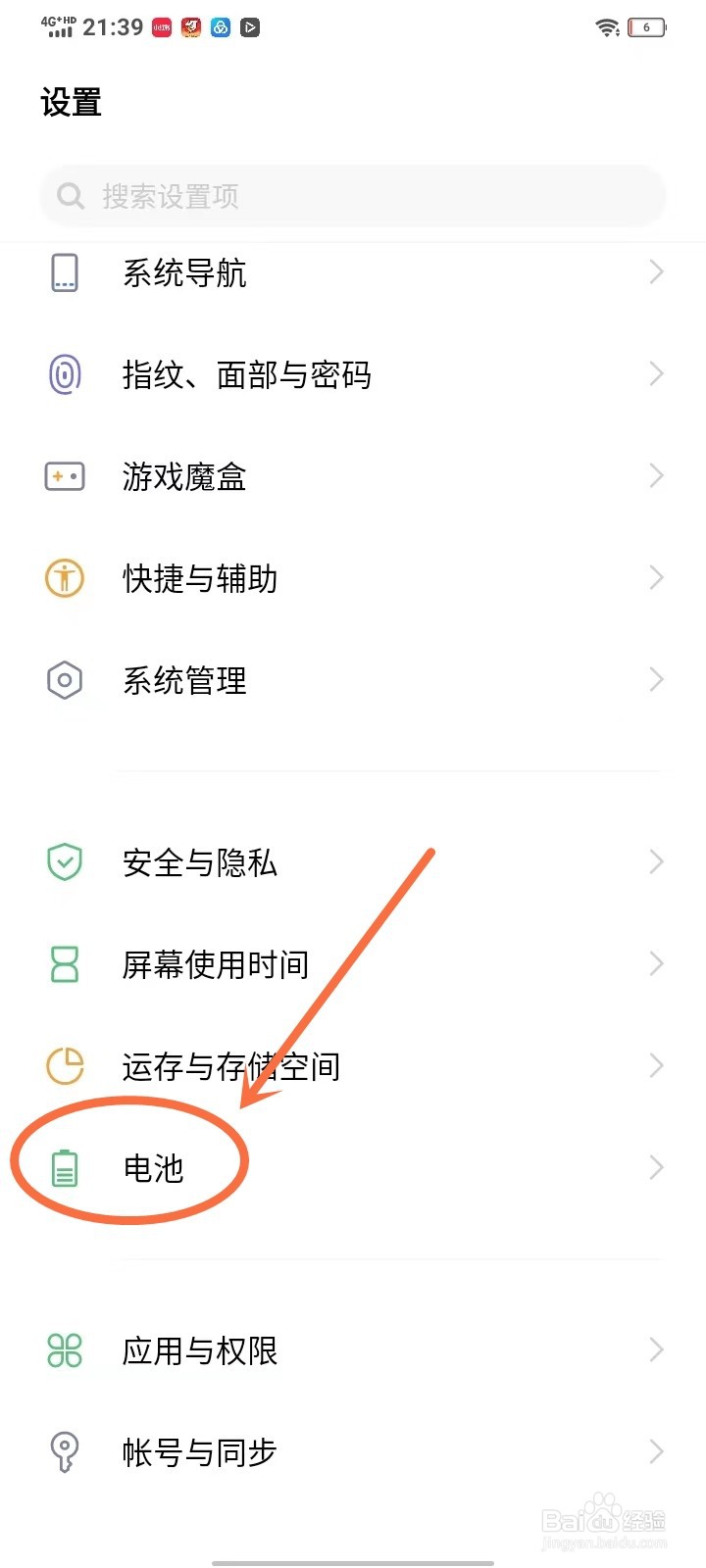This screenshot has width=706, height=1568.
Task: Tap the 搜索设置项 search field
Action: point(353,196)
